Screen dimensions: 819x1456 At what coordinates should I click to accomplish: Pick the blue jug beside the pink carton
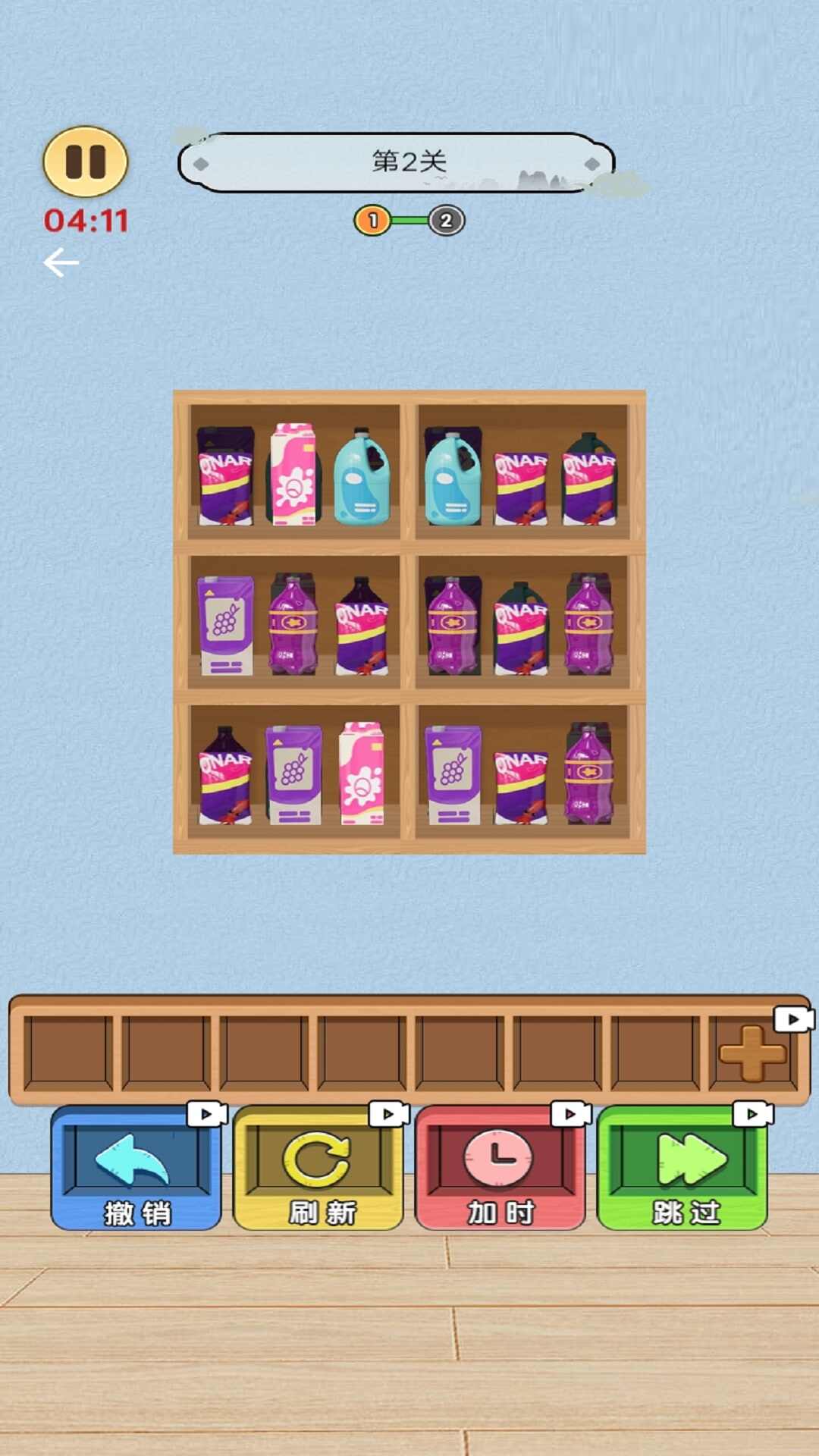tap(362, 478)
